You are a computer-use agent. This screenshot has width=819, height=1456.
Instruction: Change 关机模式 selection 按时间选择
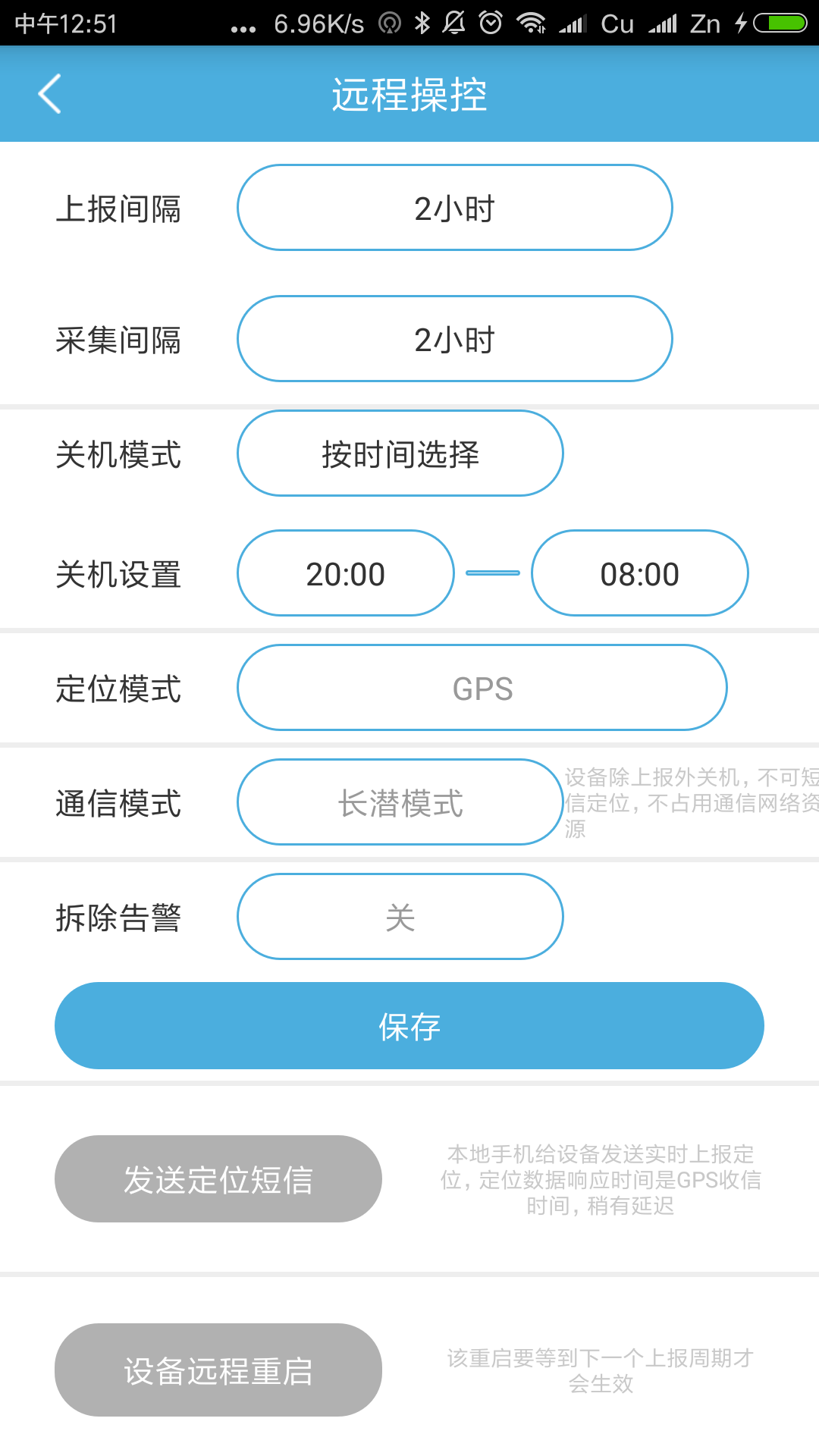point(400,453)
